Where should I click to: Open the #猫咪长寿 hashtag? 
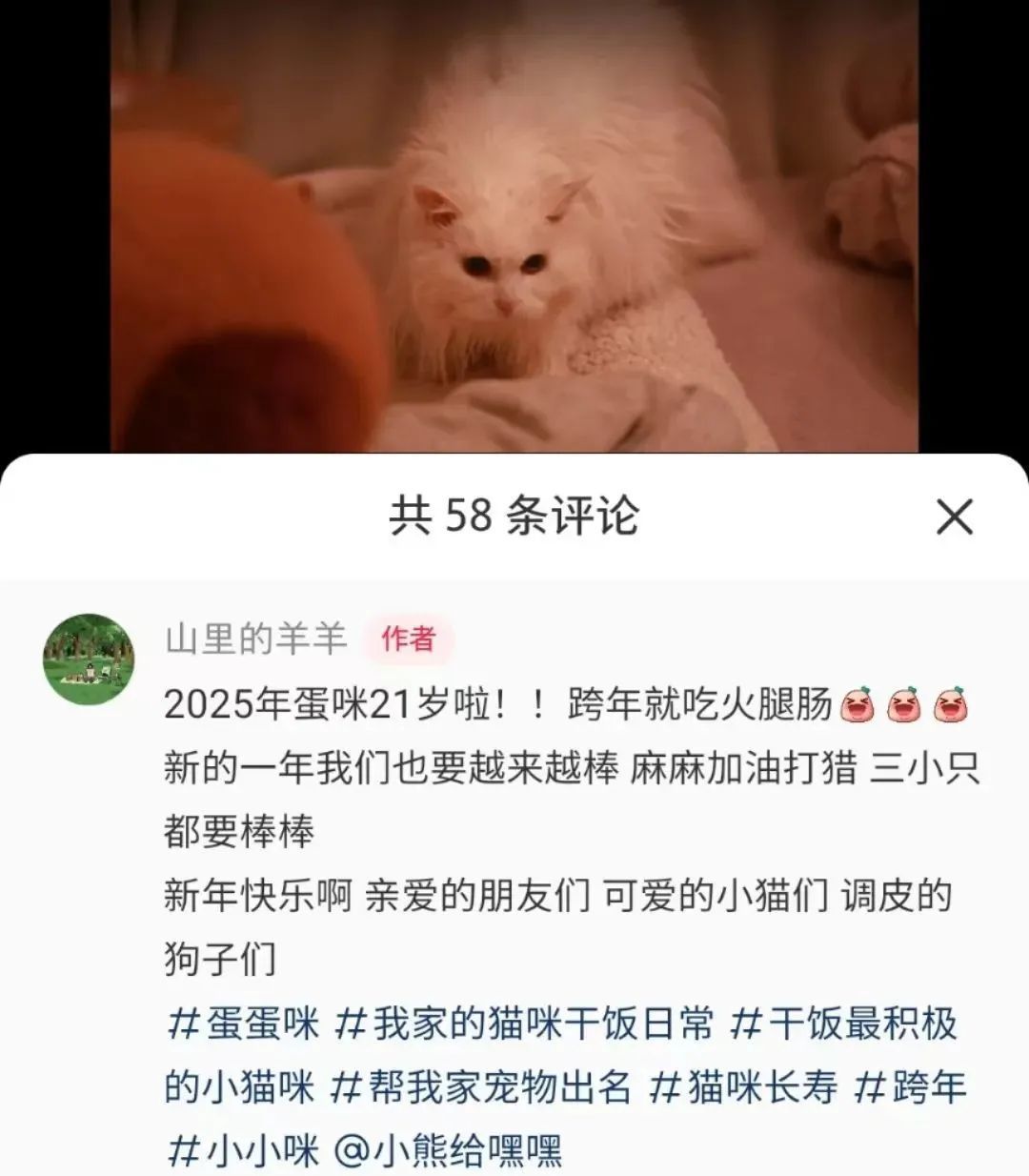743,1087
